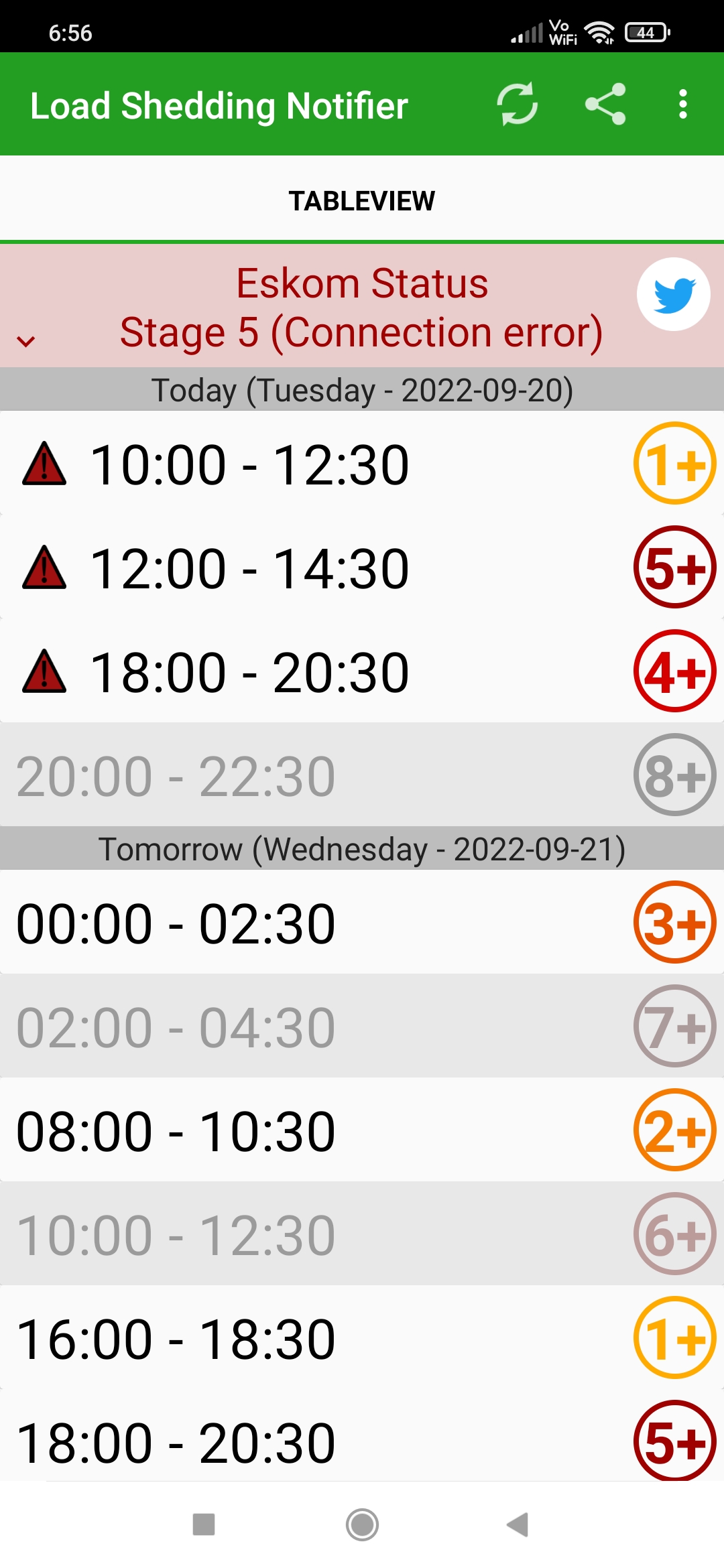The height and width of the screenshot is (1568, 724).
Task: Expand the Eskom Status panel chevron
Action: click(26, 341)
